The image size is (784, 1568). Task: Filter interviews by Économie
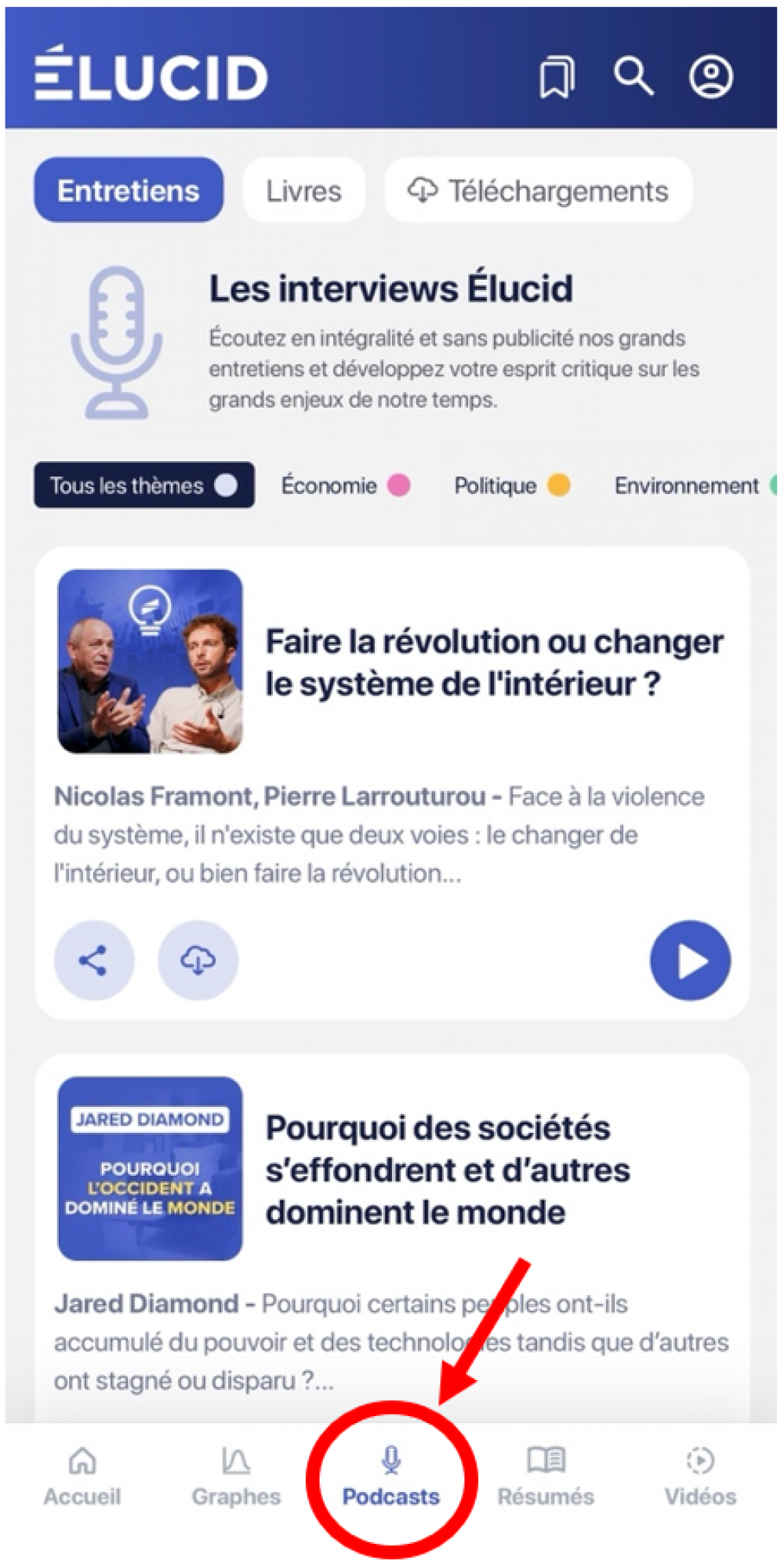click(x=345, y=485)
